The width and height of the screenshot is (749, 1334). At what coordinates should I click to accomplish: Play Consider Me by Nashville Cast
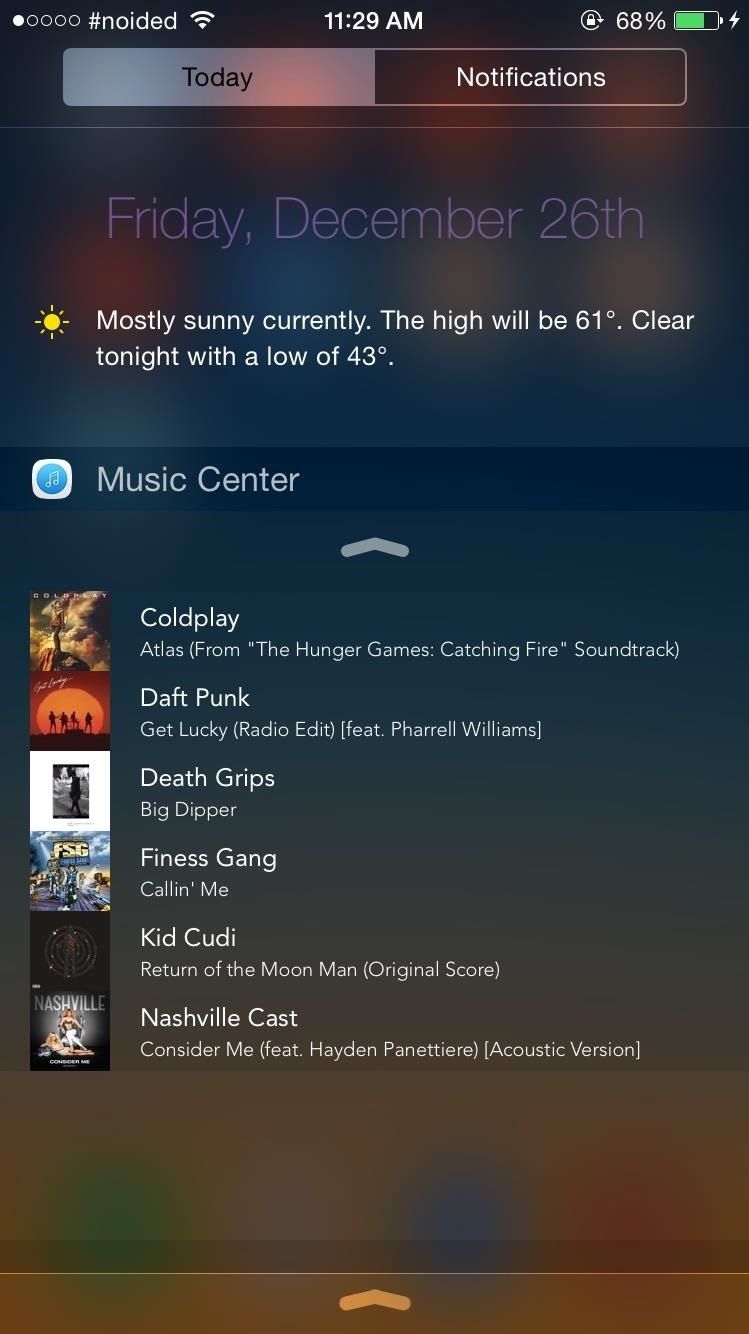(389, 1032)
